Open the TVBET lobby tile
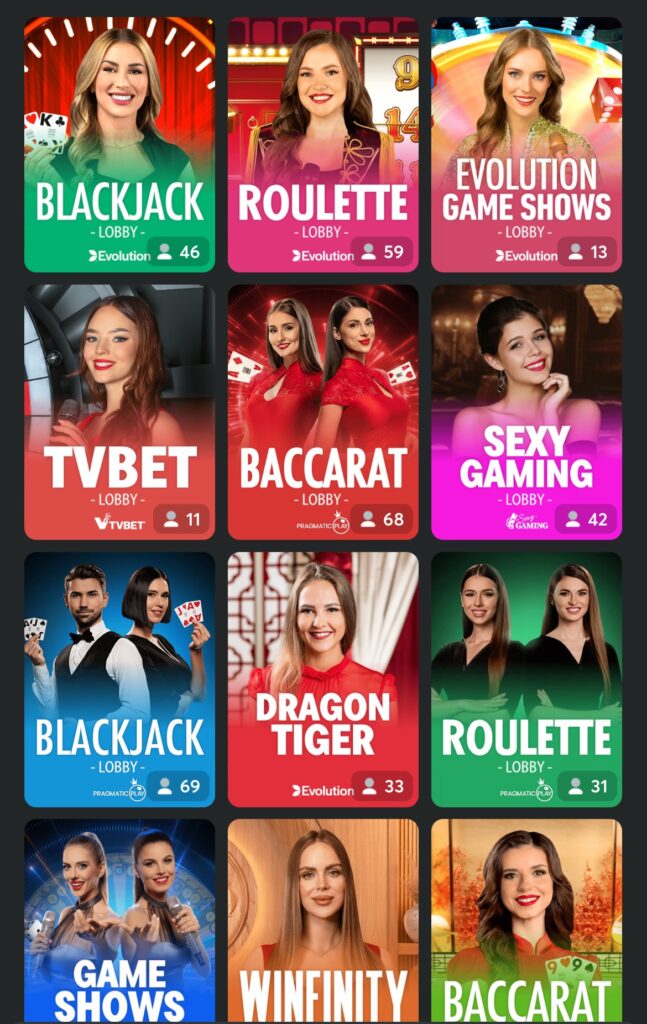 (x=119, y=412)
